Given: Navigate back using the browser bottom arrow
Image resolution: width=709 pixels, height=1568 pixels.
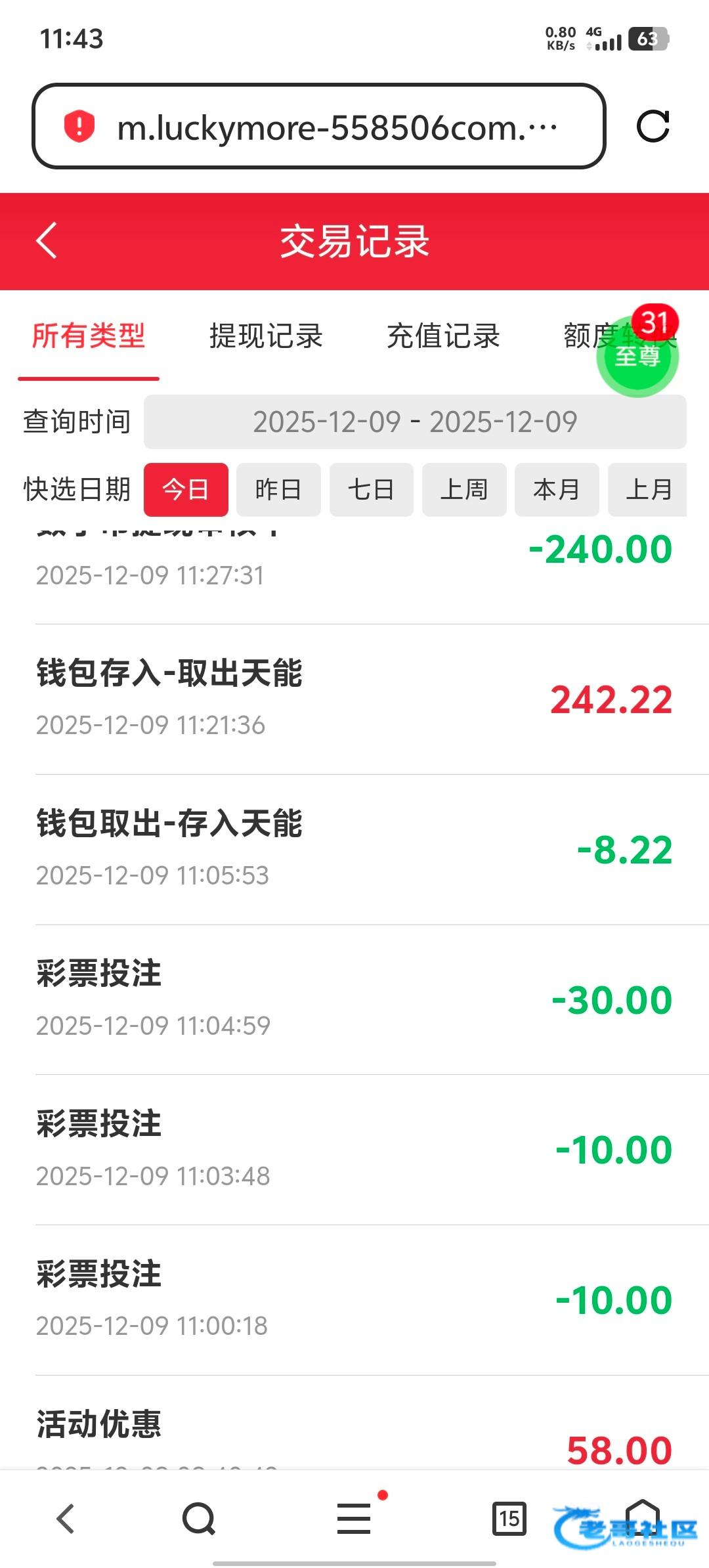Looking at the screenshot, I should 66,1518.
